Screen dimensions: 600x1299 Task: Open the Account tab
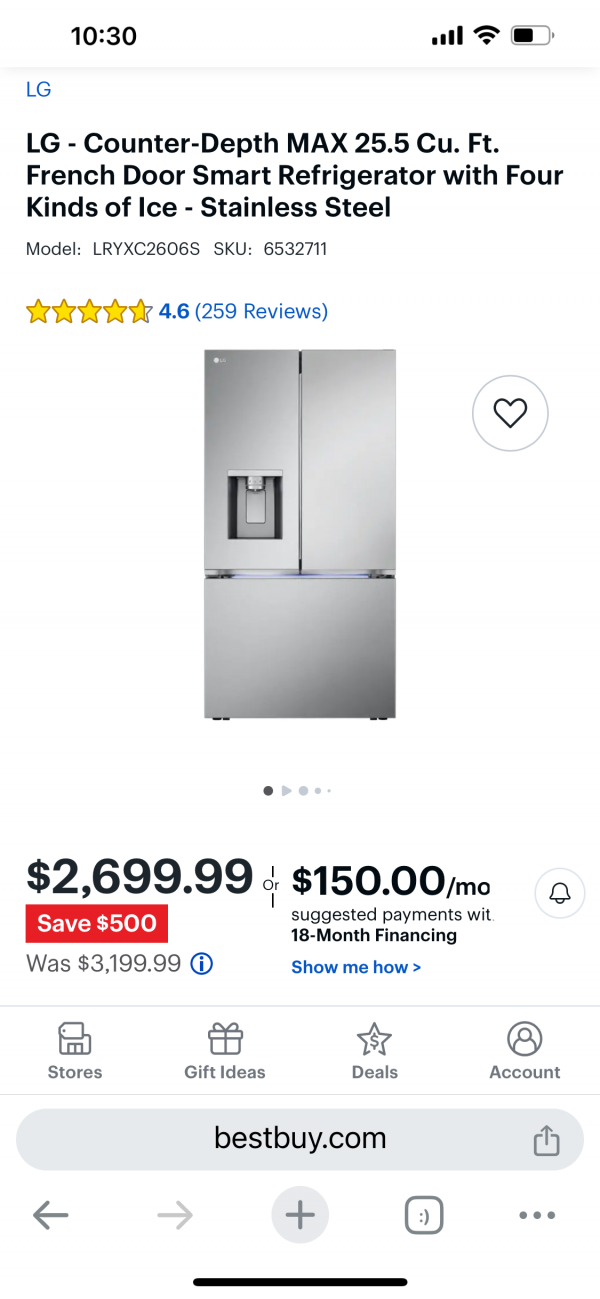(x=524, y=1052)
